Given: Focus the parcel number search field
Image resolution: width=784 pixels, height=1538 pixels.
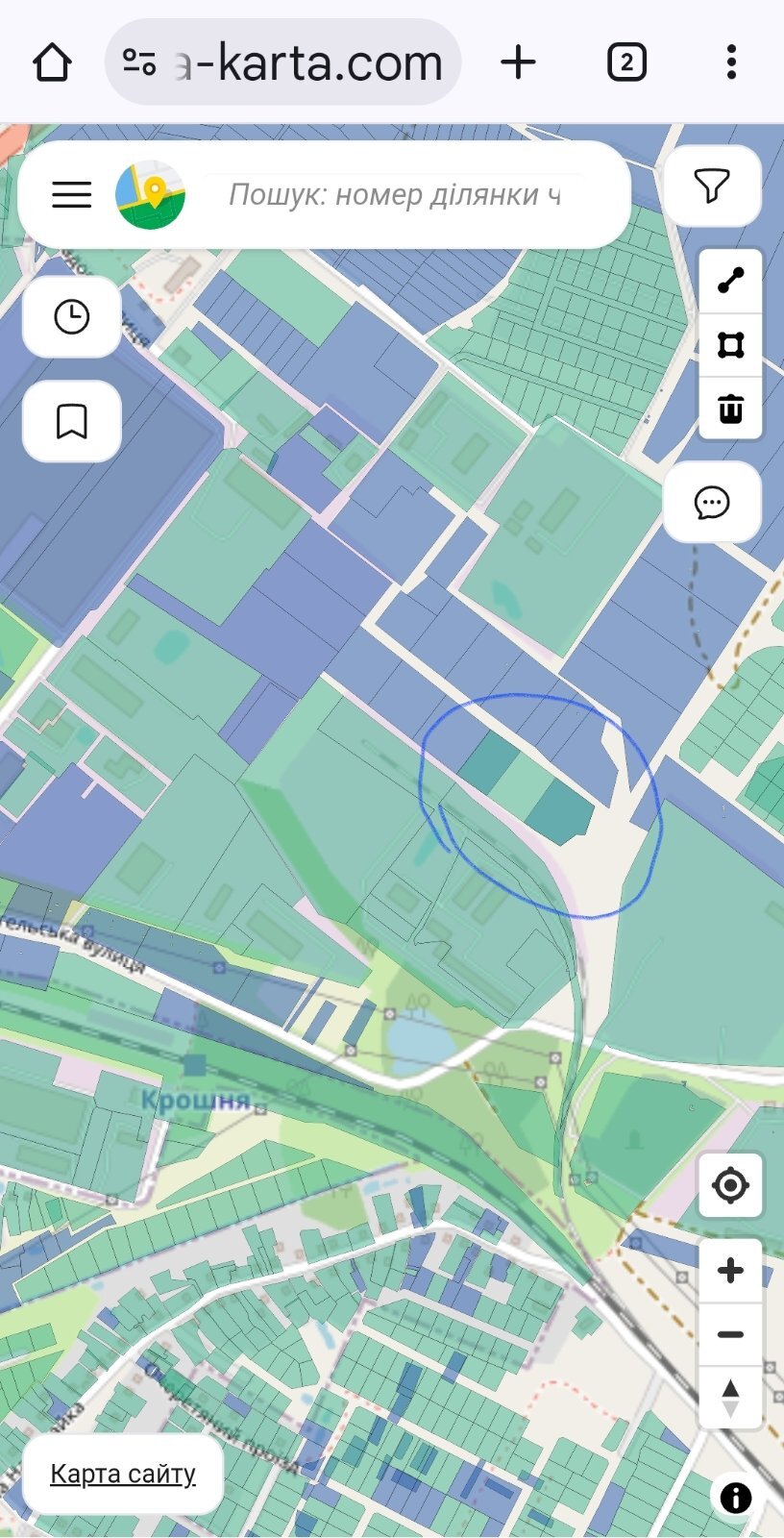Looking at the screenshot, I should pos(394,195).
